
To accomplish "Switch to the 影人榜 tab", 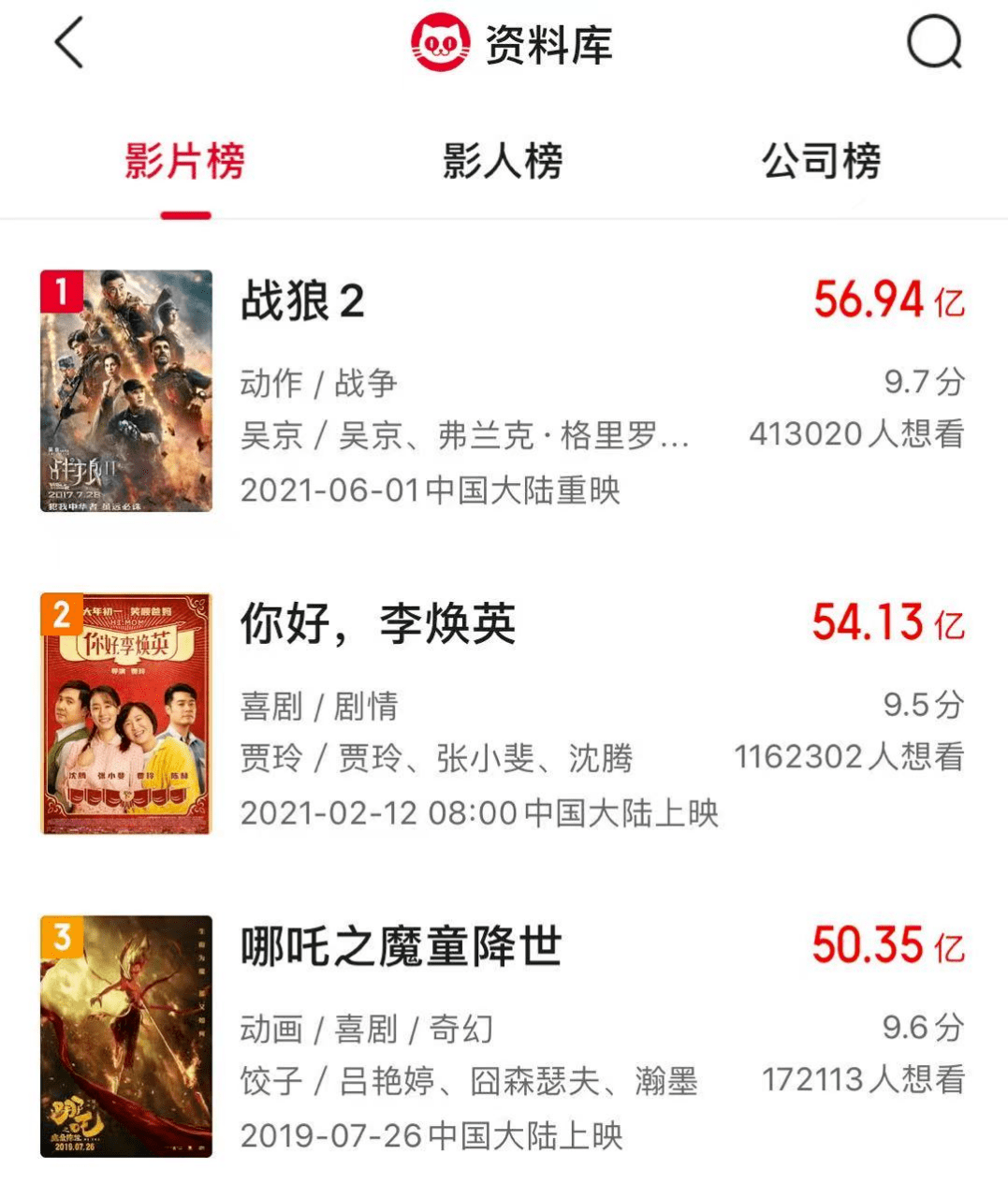I will (x=504, y=161).
